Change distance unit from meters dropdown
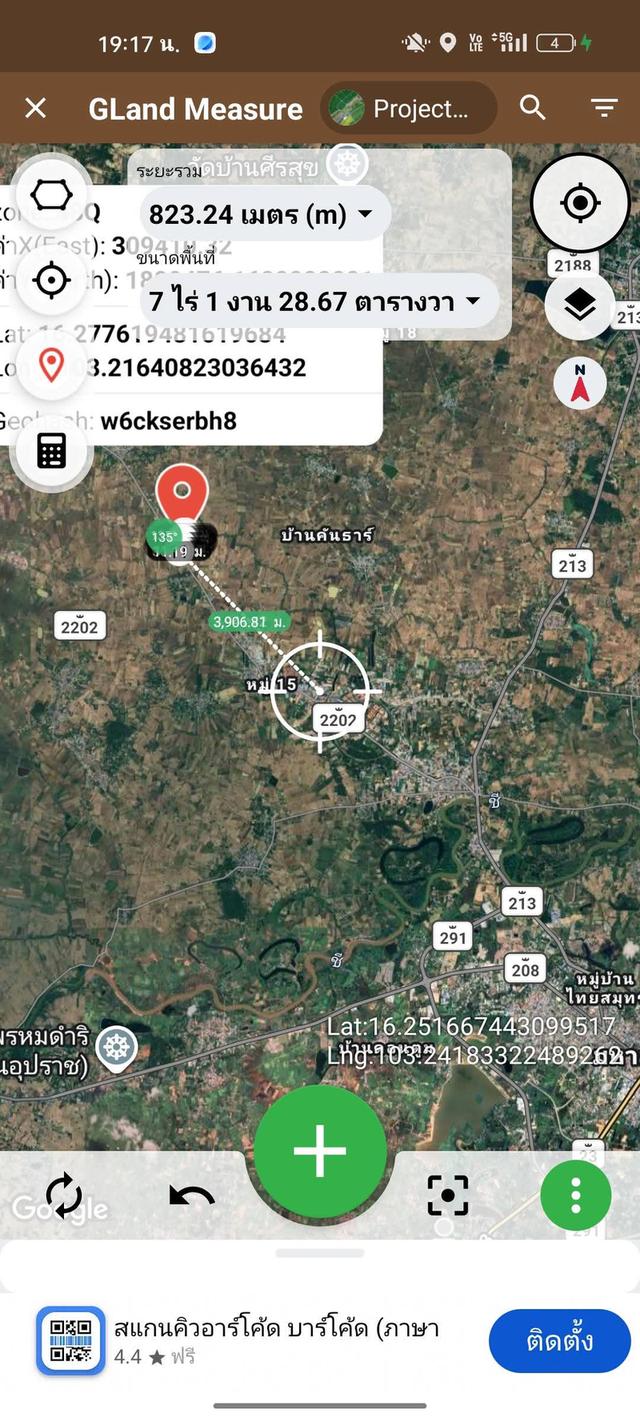Image resolution: width=640 pixels, height=1421 pixels. click(261, 214)
